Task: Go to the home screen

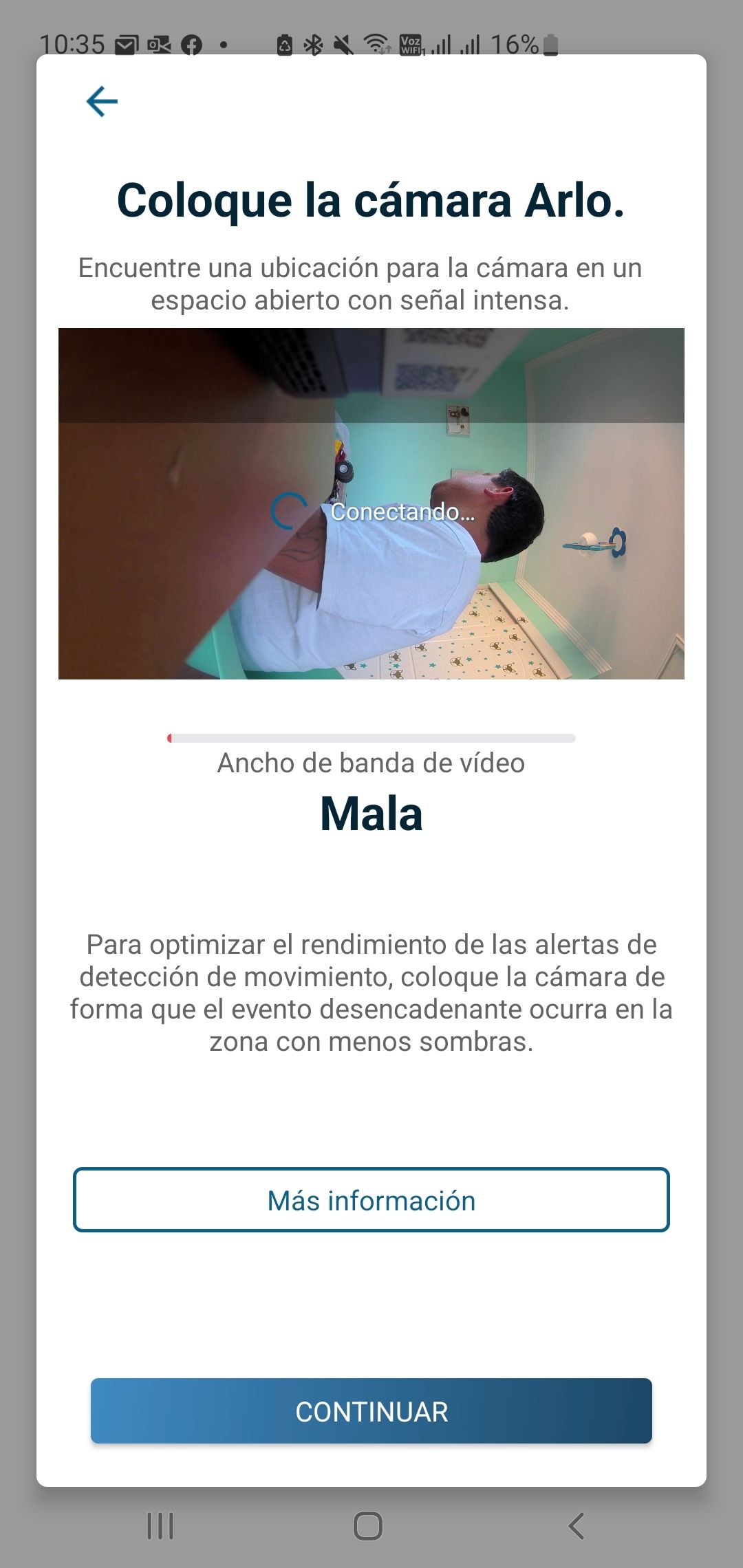Action: pos(368,1526)
